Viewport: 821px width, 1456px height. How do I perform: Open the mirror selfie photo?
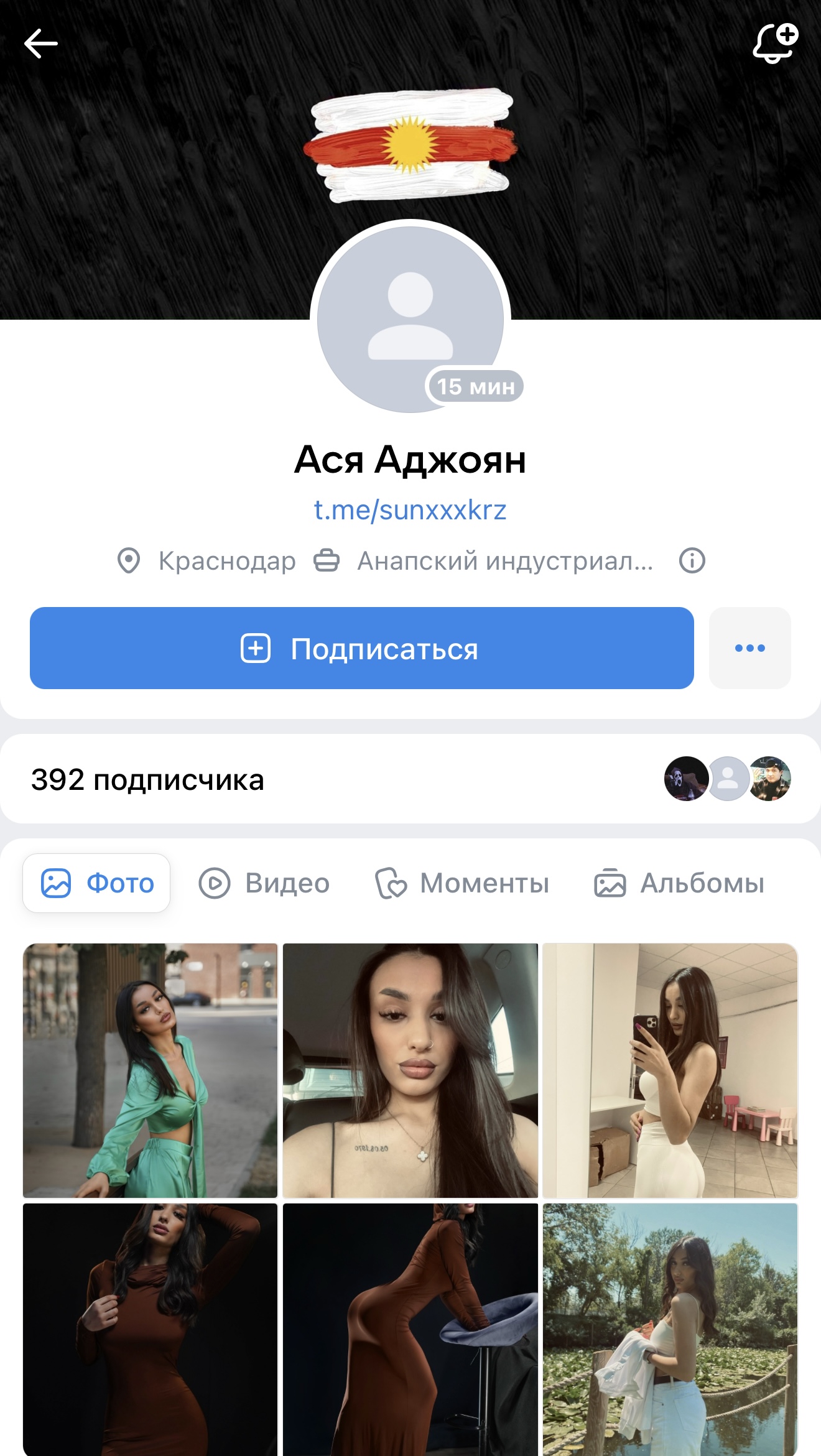(670, 1070)
